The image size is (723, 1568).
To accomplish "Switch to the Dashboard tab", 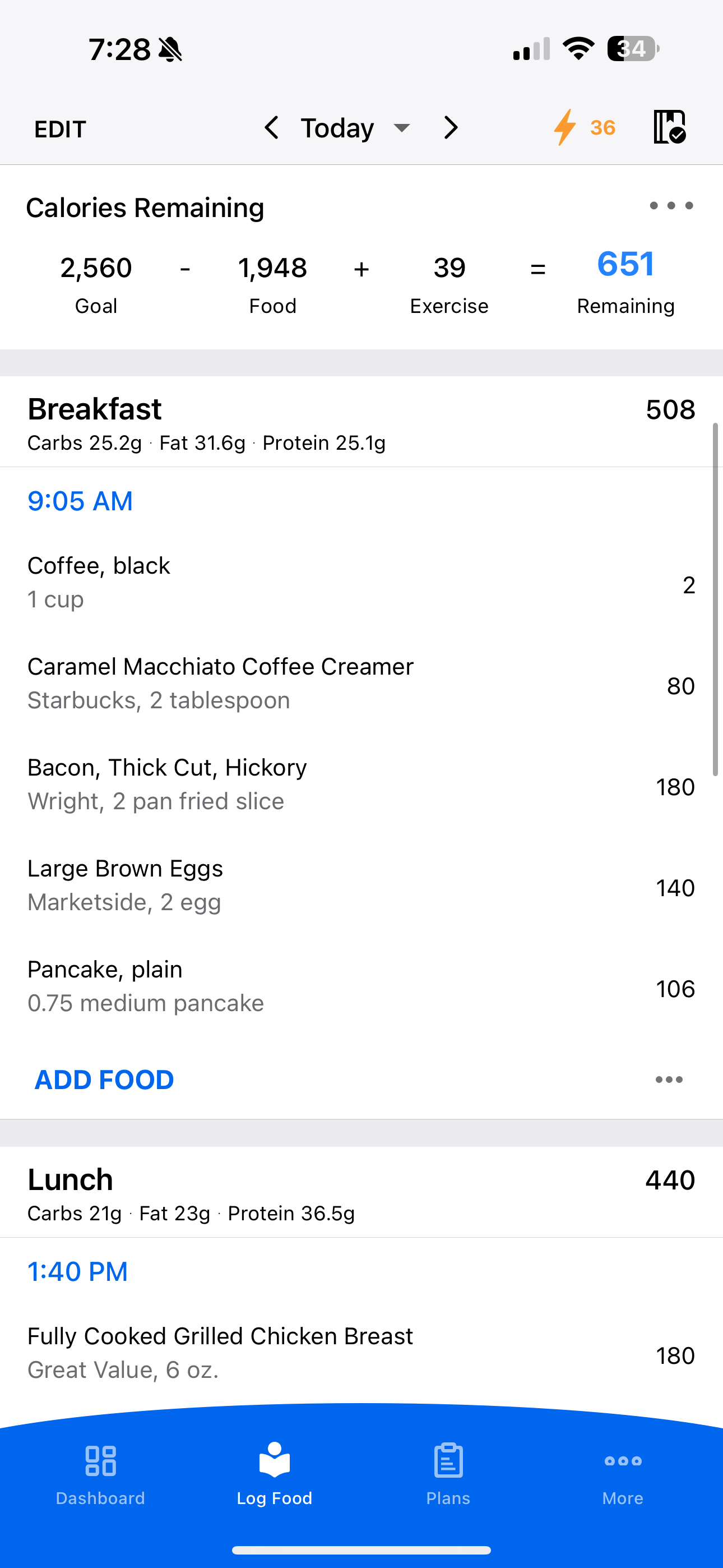I will [100, 1473].
